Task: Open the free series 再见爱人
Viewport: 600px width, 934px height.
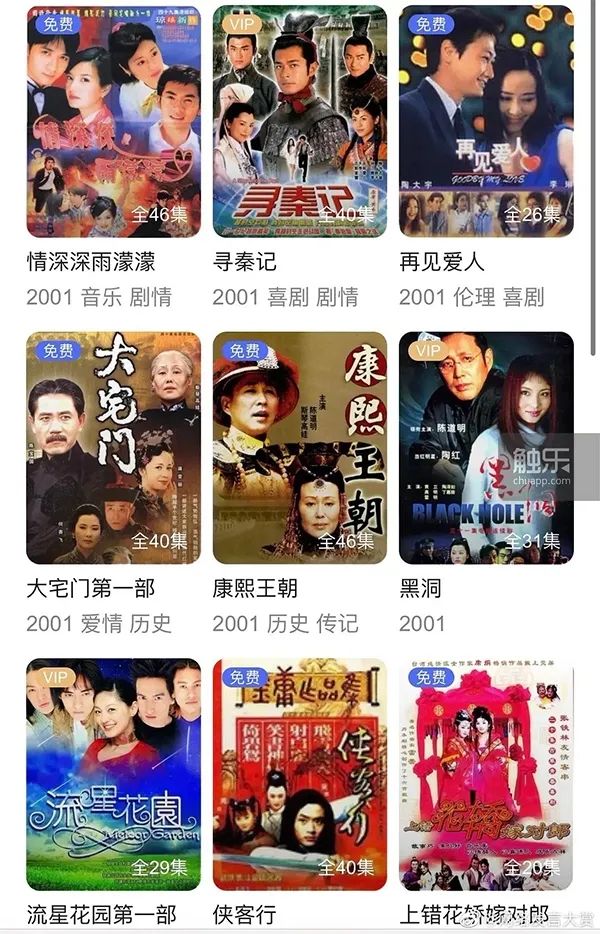Action: click(x=486, y=121)
